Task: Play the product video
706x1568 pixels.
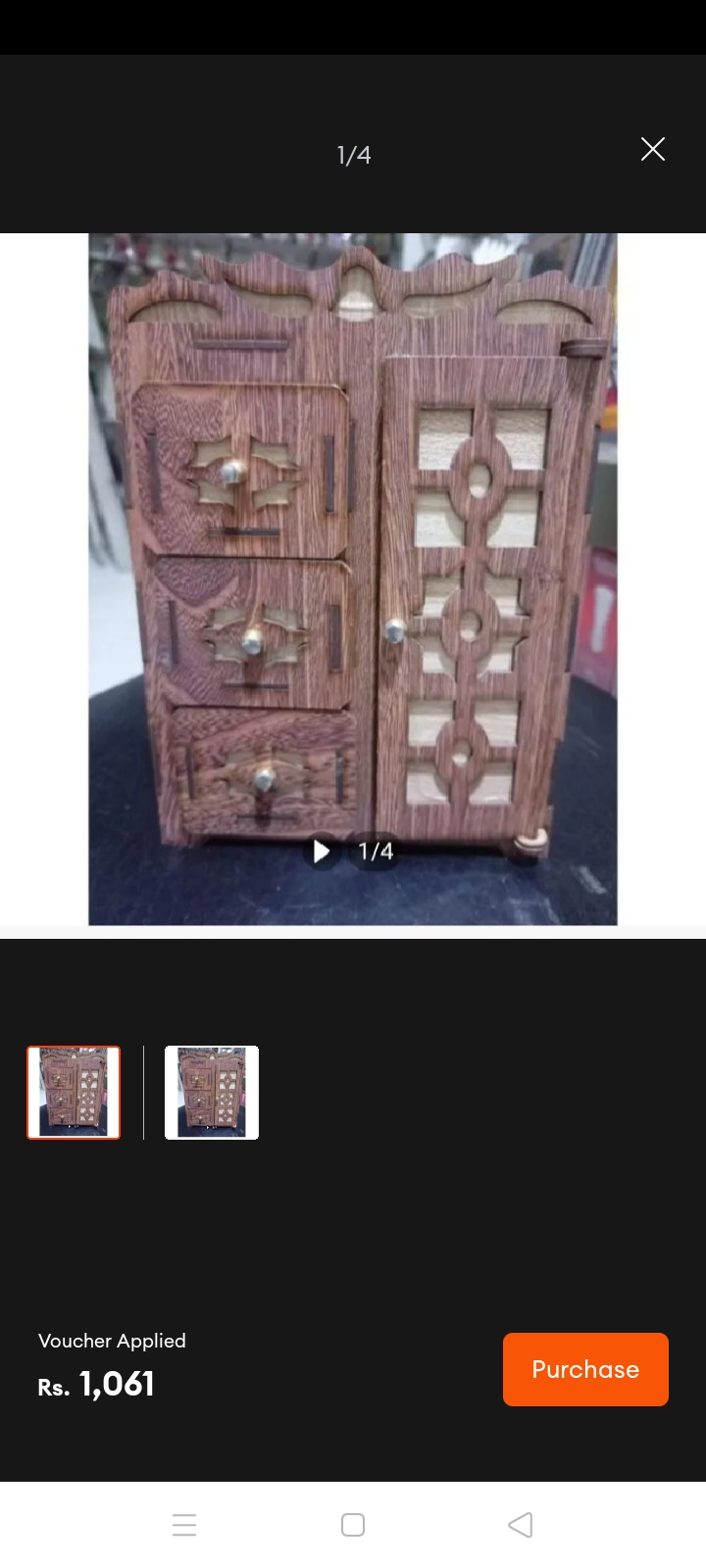Action: (321, 851)
